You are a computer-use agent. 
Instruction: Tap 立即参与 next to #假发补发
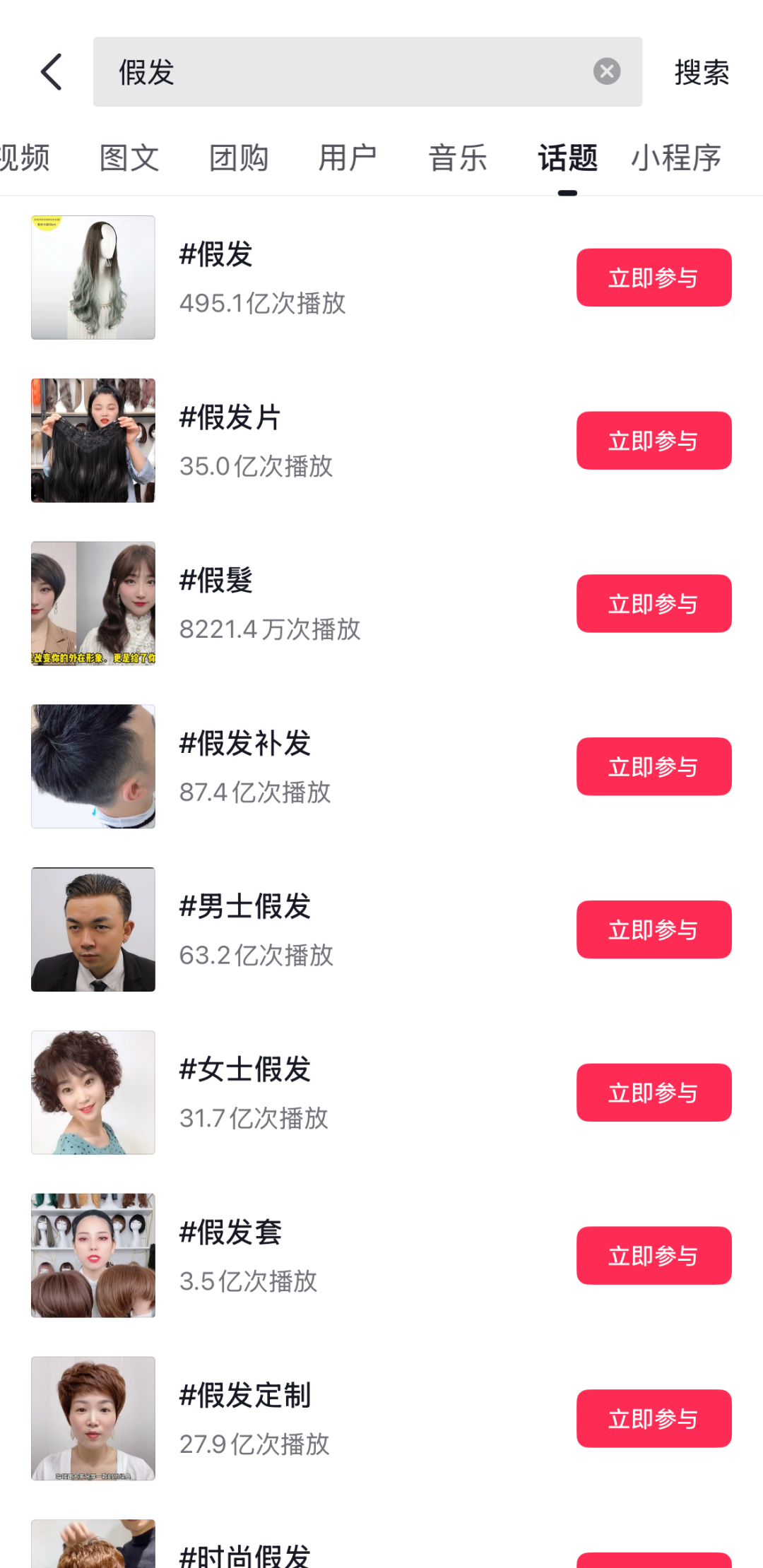[653, 766]
